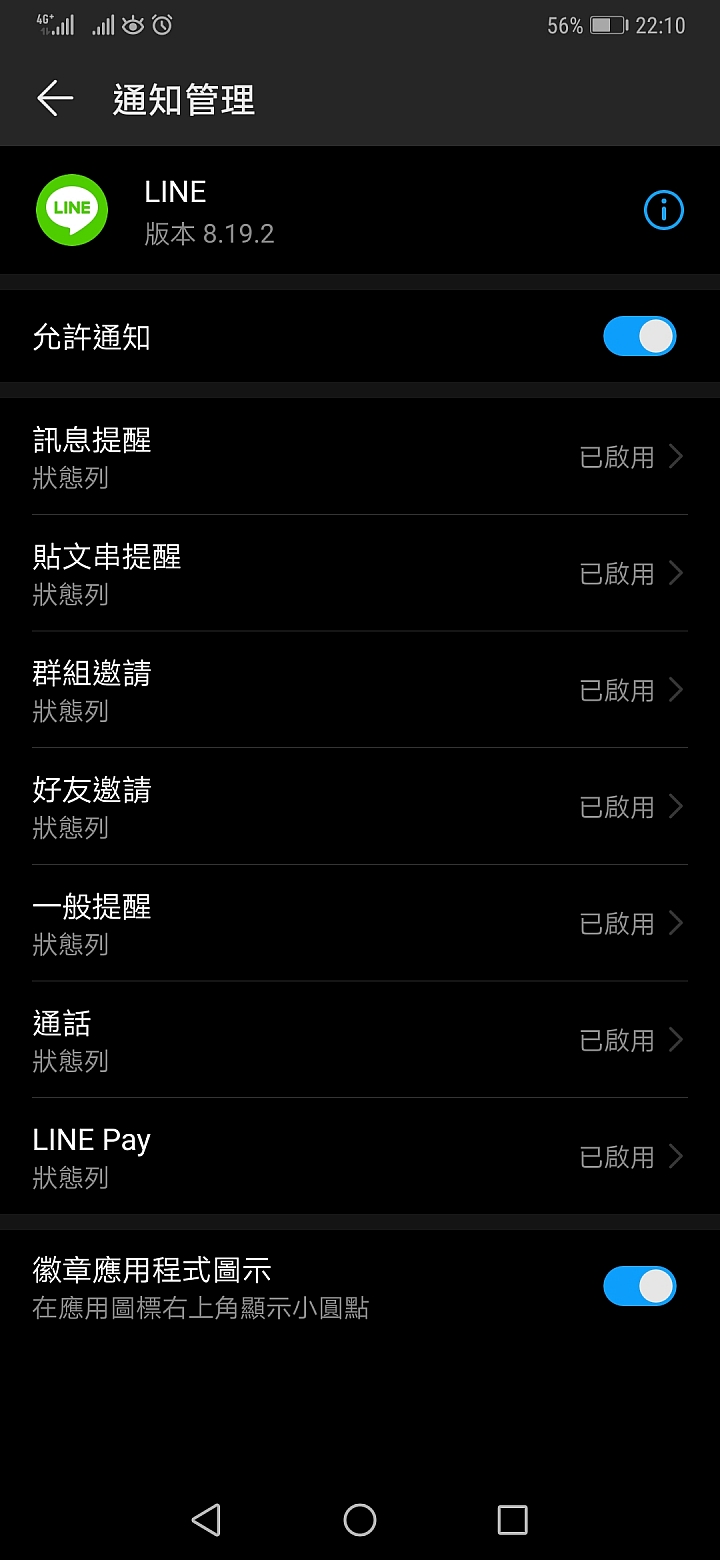Open recent apps from navigation bar
Viewport: 720px width, 1560px height.
pyautogui.click(x=512, y=1520)
